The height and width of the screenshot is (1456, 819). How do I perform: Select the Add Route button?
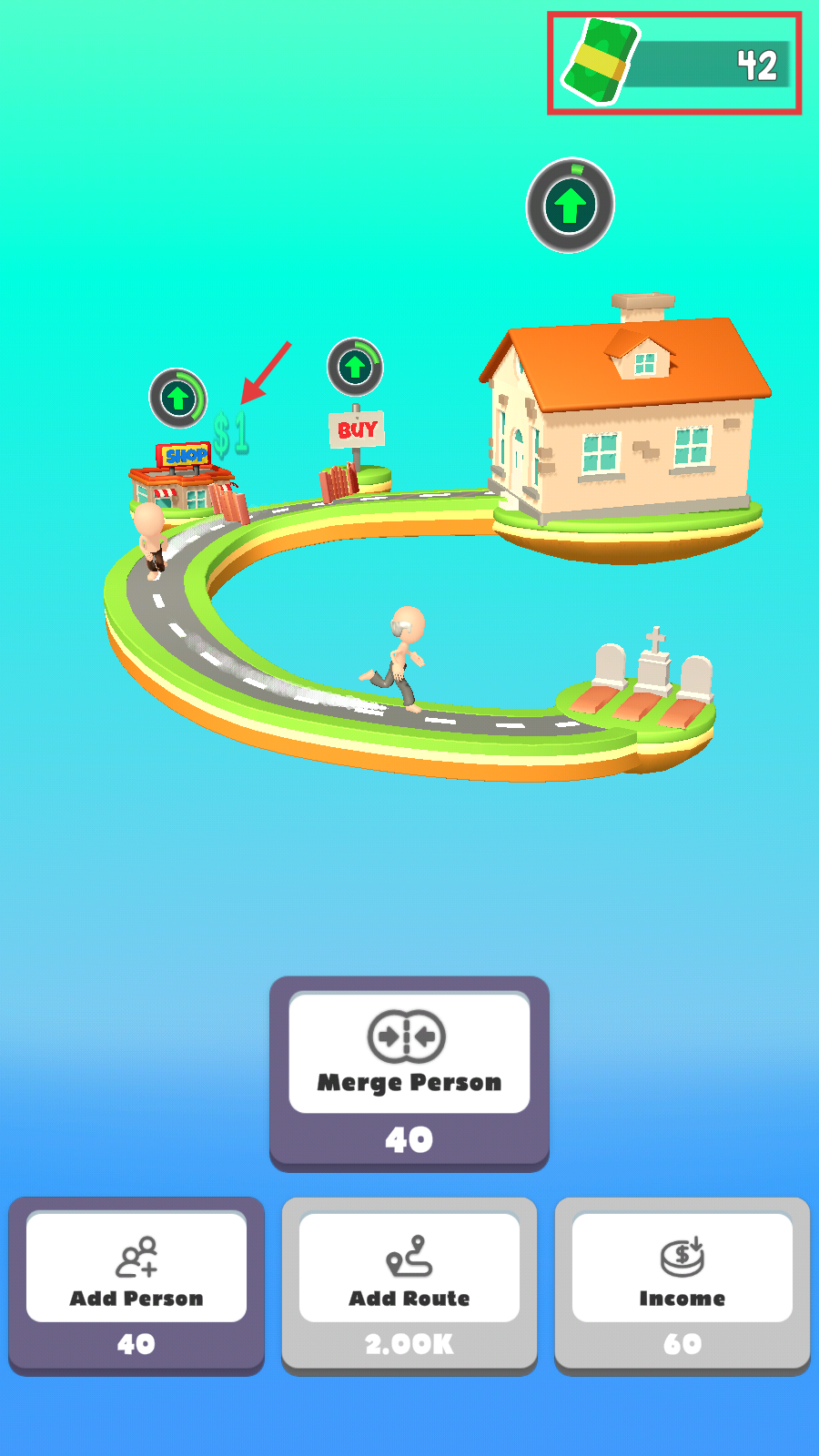point(409,1284)
